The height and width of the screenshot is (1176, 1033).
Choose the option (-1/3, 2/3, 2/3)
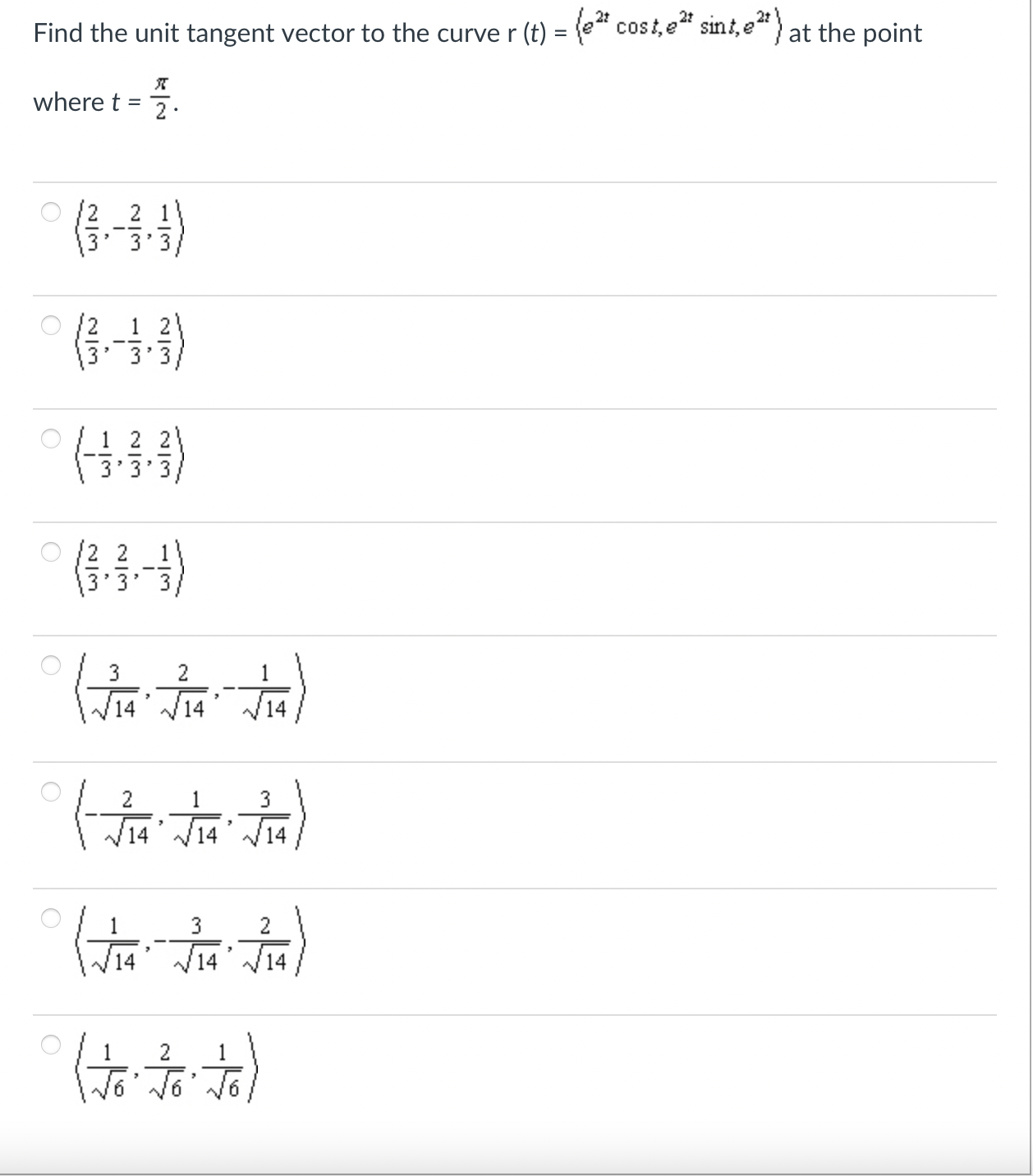point(49,438)
